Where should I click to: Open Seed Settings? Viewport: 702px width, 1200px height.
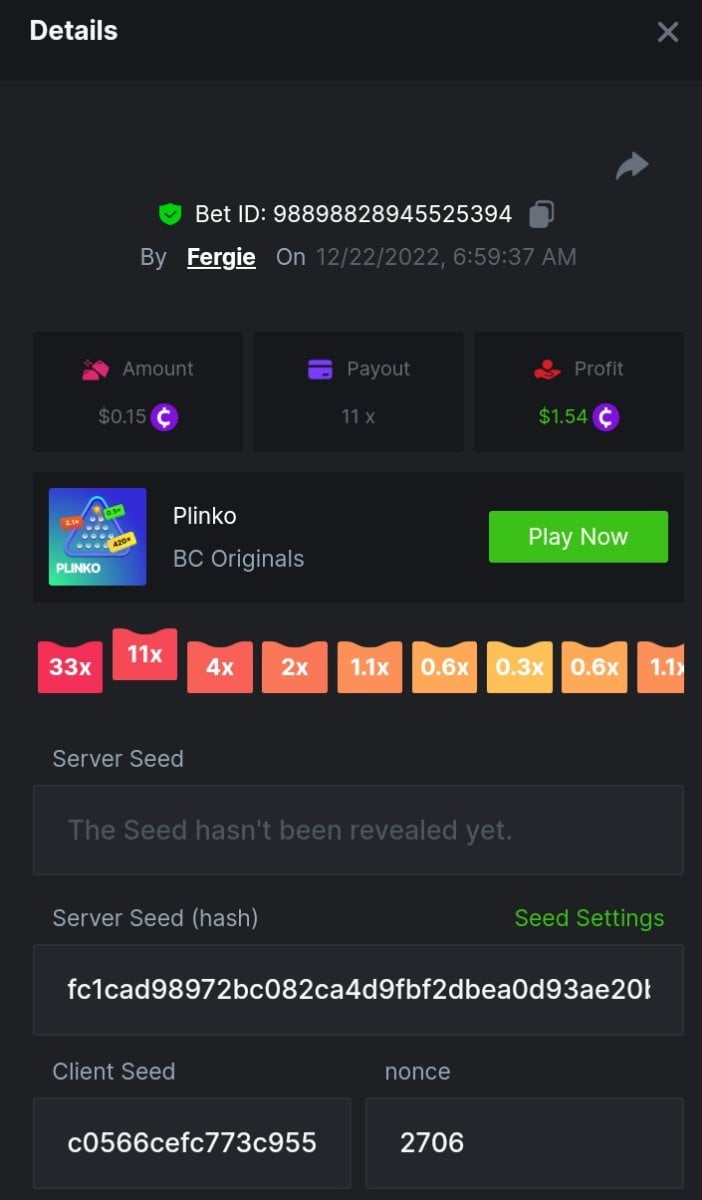point(589,918)
